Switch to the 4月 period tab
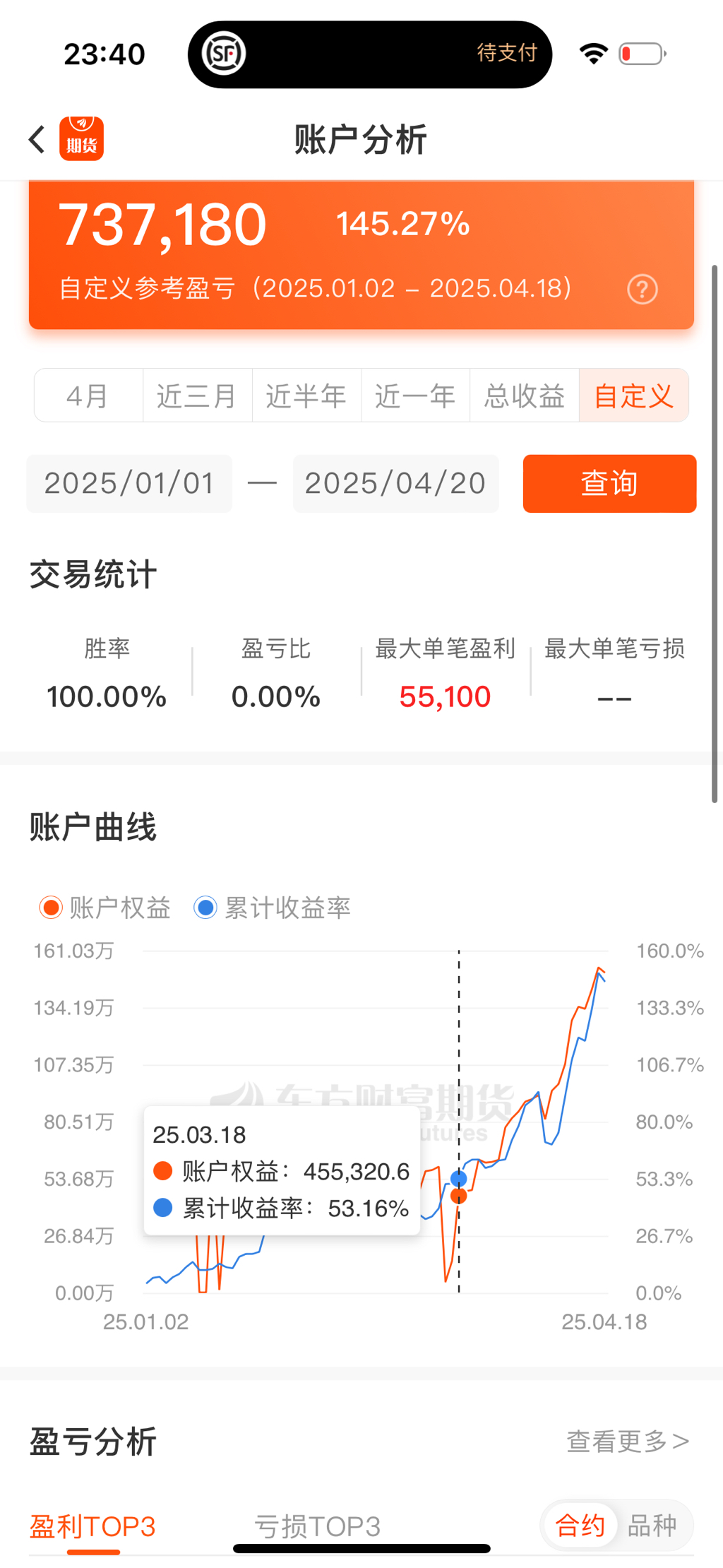The image size is (723, 1568). point(88,396)
